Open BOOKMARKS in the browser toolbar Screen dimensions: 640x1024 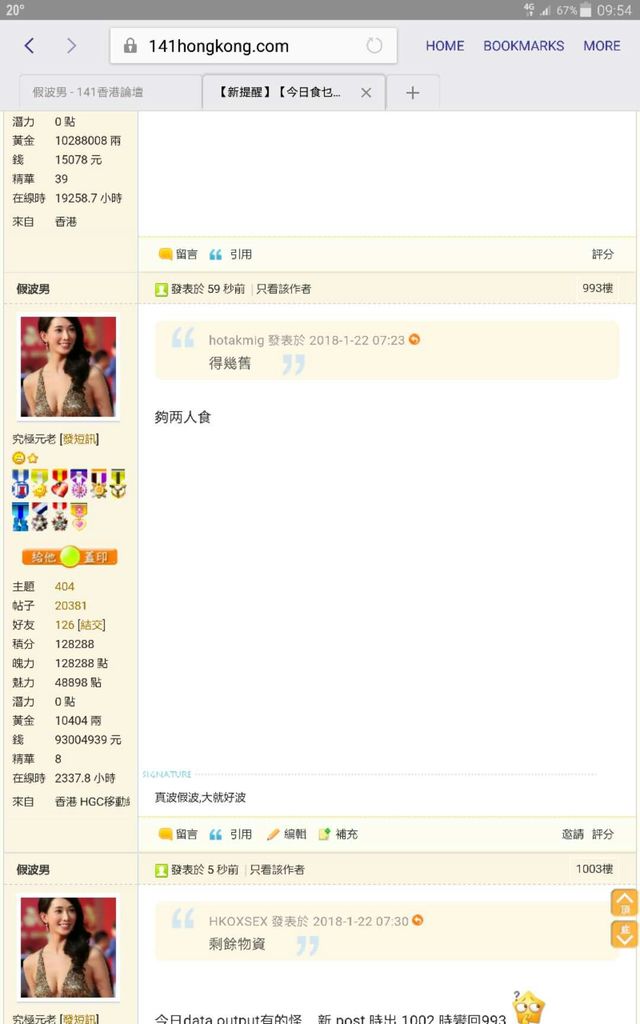click(x=523, y=46)
